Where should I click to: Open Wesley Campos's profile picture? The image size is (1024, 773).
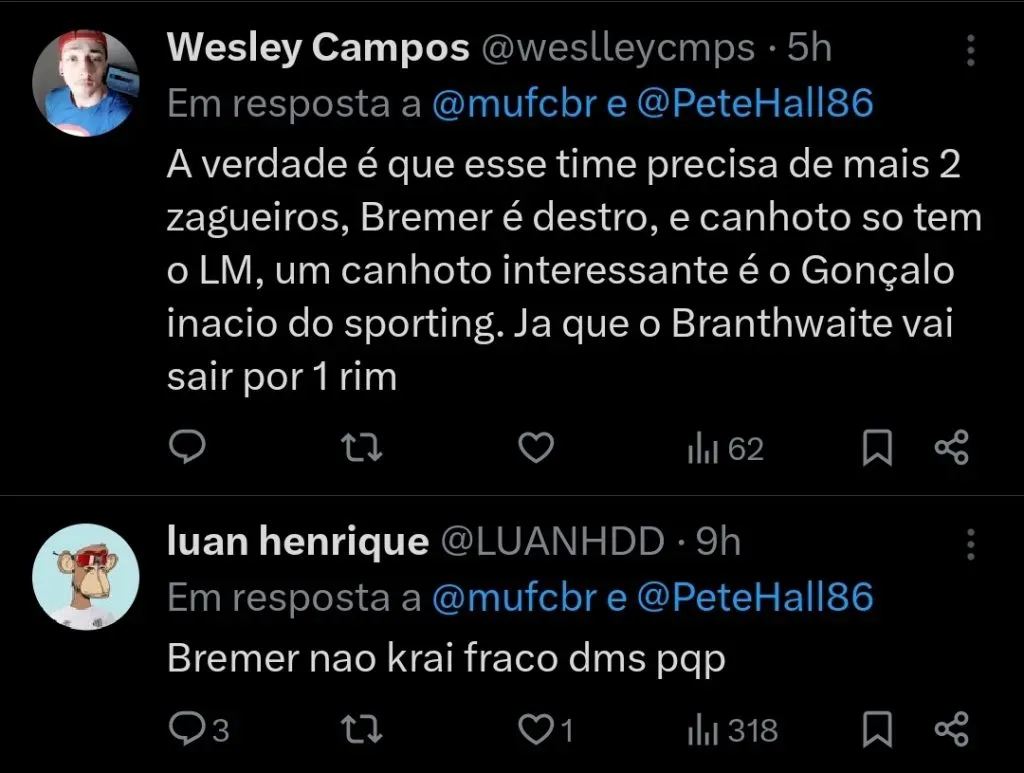tap(85, 83)
